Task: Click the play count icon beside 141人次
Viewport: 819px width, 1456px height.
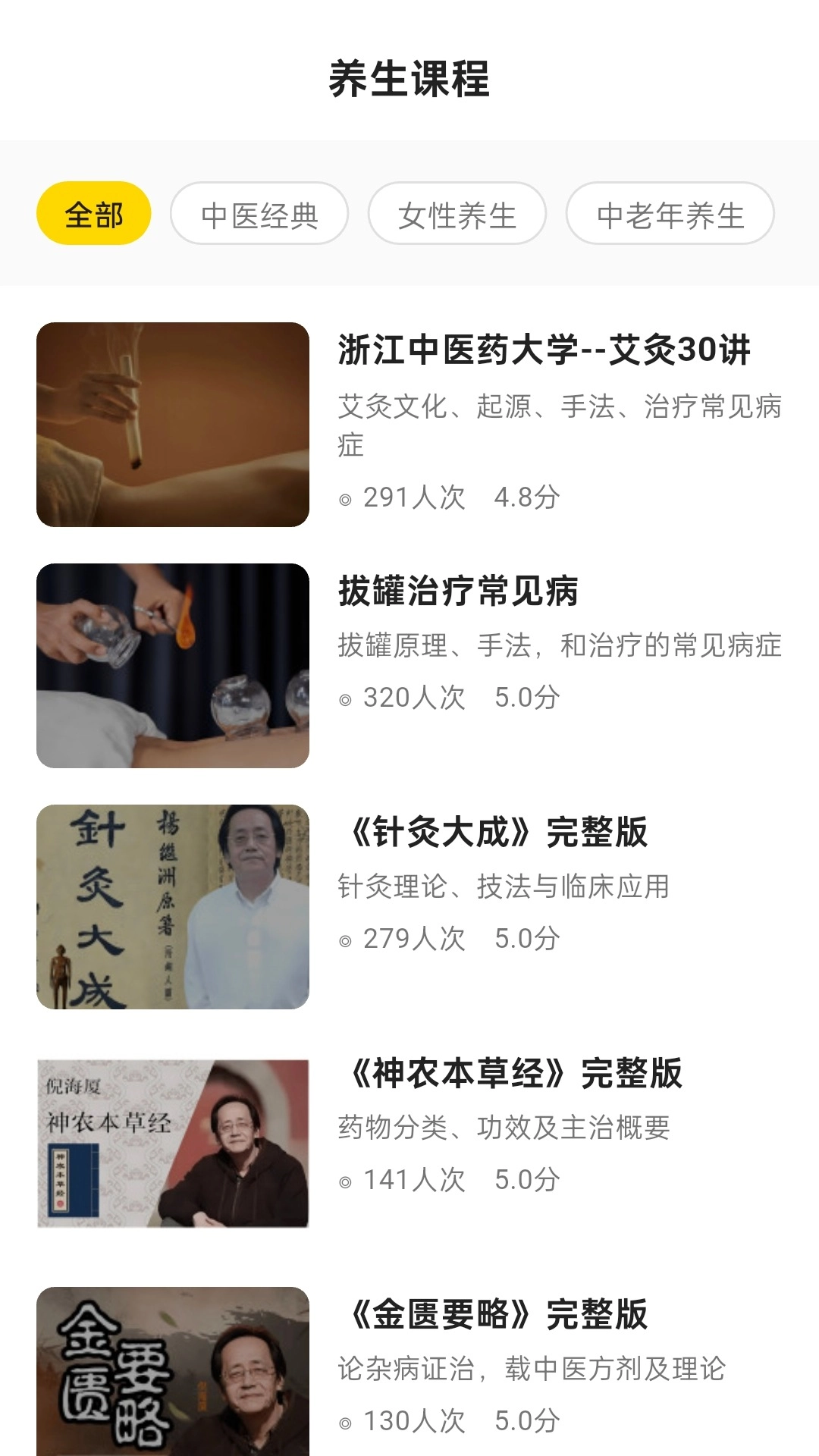Action: 346,1180
